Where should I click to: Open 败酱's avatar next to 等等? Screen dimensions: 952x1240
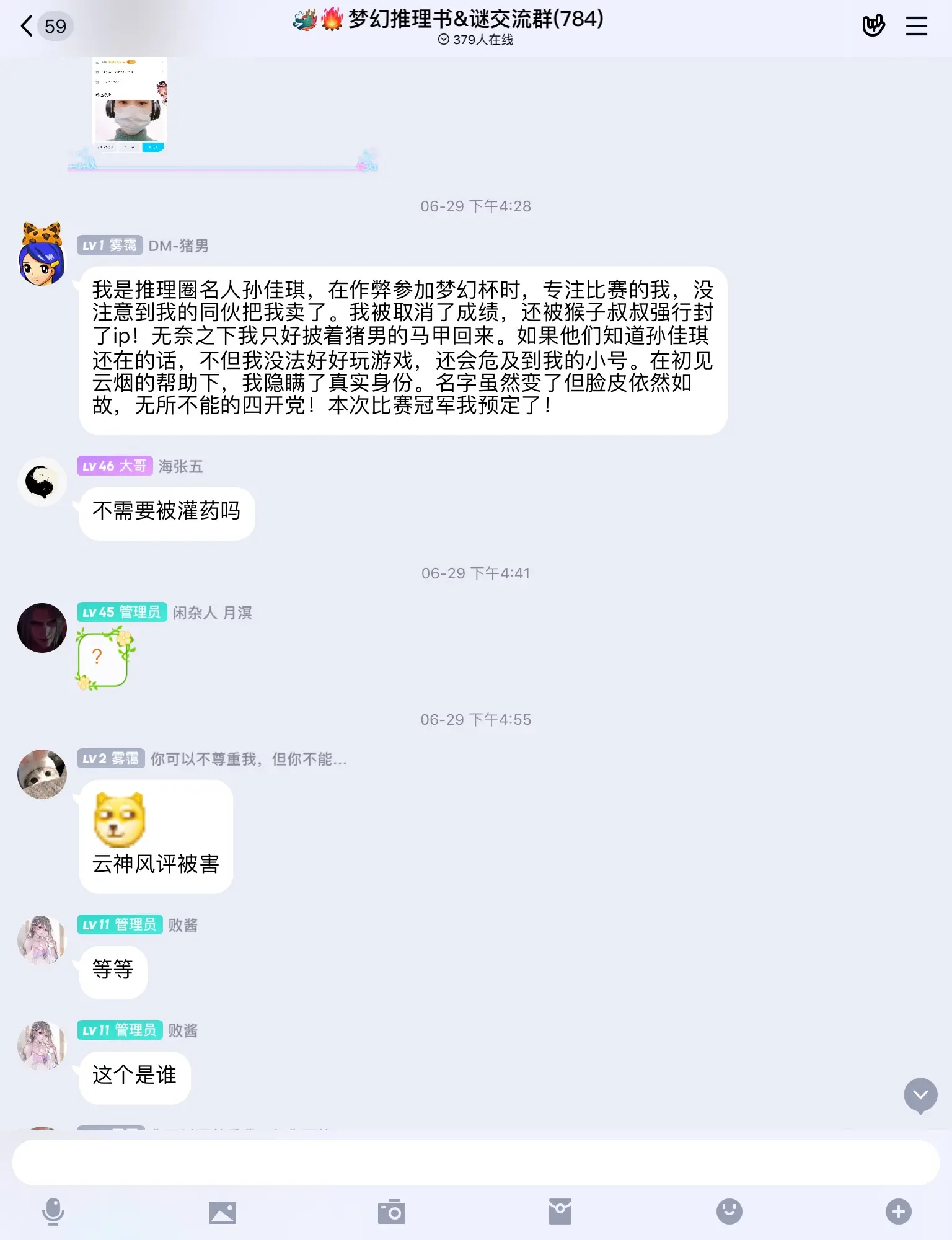click(x=42, y=940)
